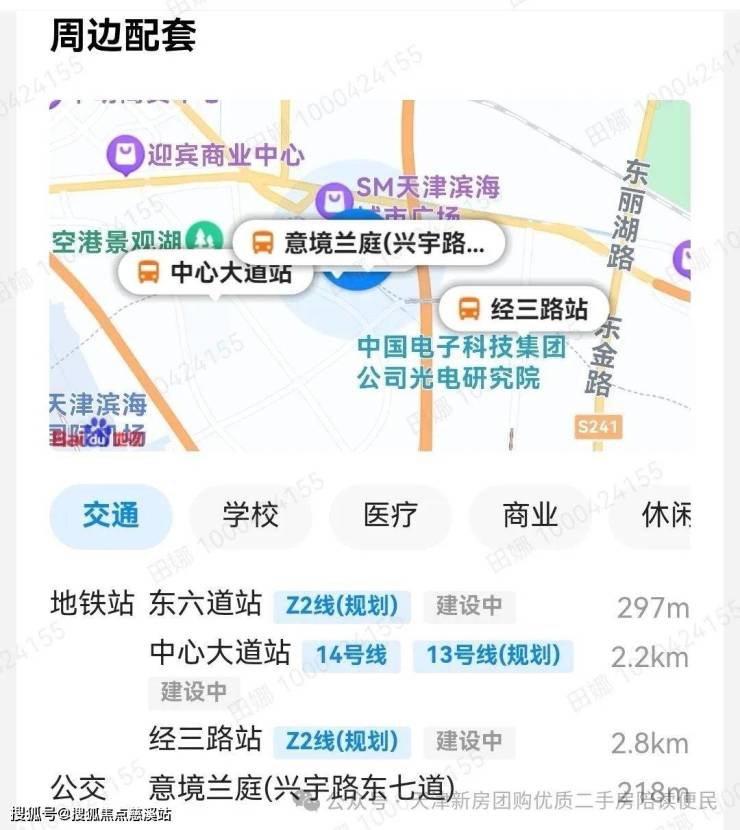Switch to the 休闲 tab
Image resolution: width=740 pixels, height=830 pixels.
pyautogui.click(x=665, y=517)
